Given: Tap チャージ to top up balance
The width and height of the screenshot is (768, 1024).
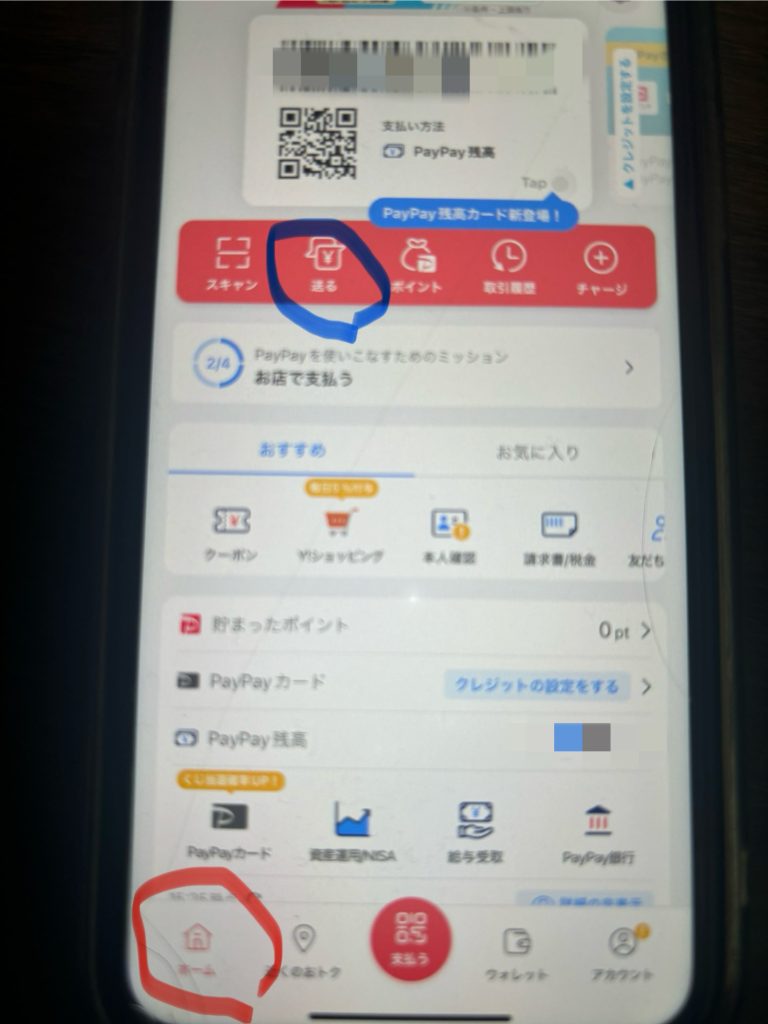Looking at the screenshot, I should tap(601, 265).
